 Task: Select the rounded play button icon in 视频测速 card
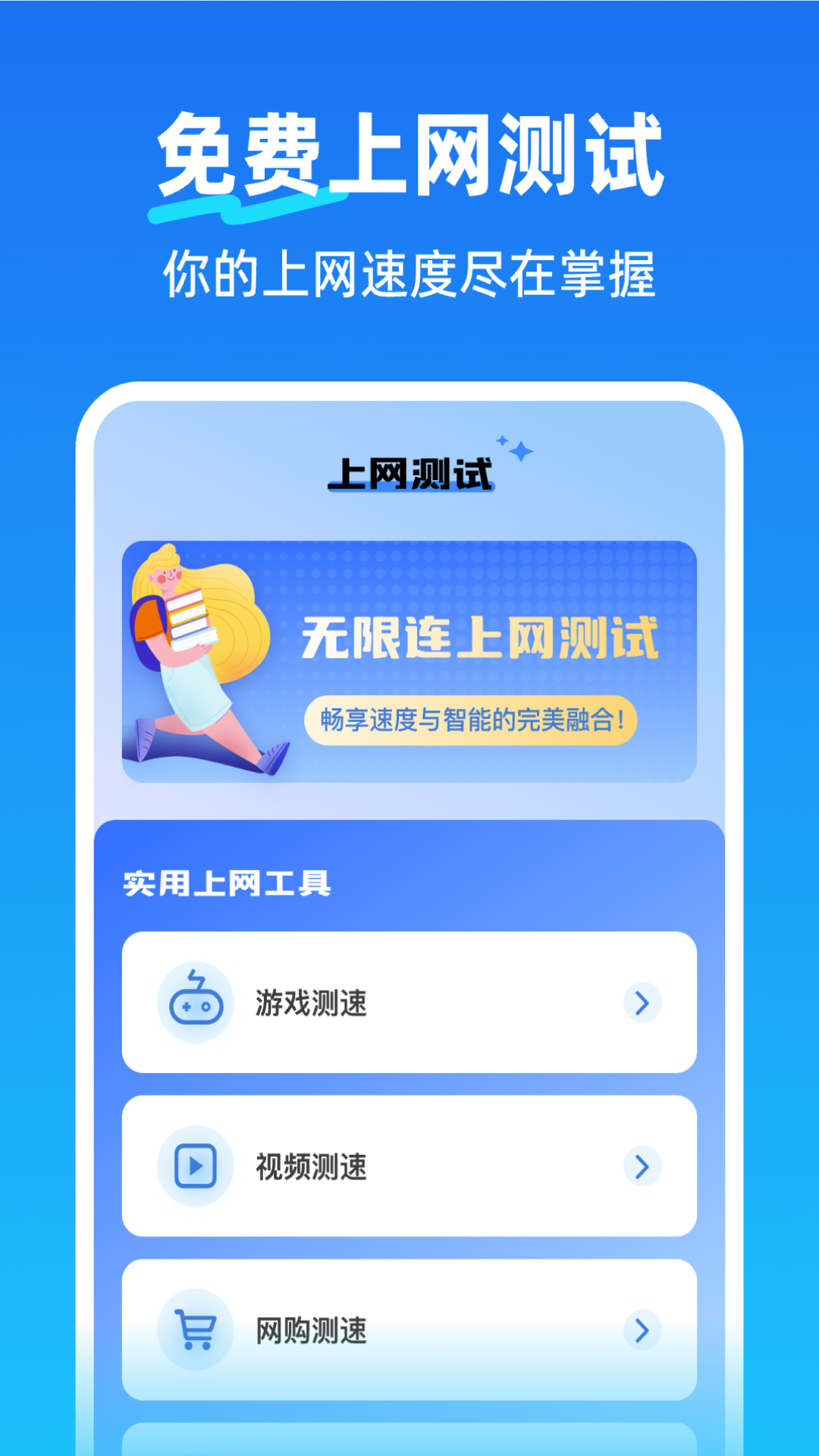click(196, 1166)
